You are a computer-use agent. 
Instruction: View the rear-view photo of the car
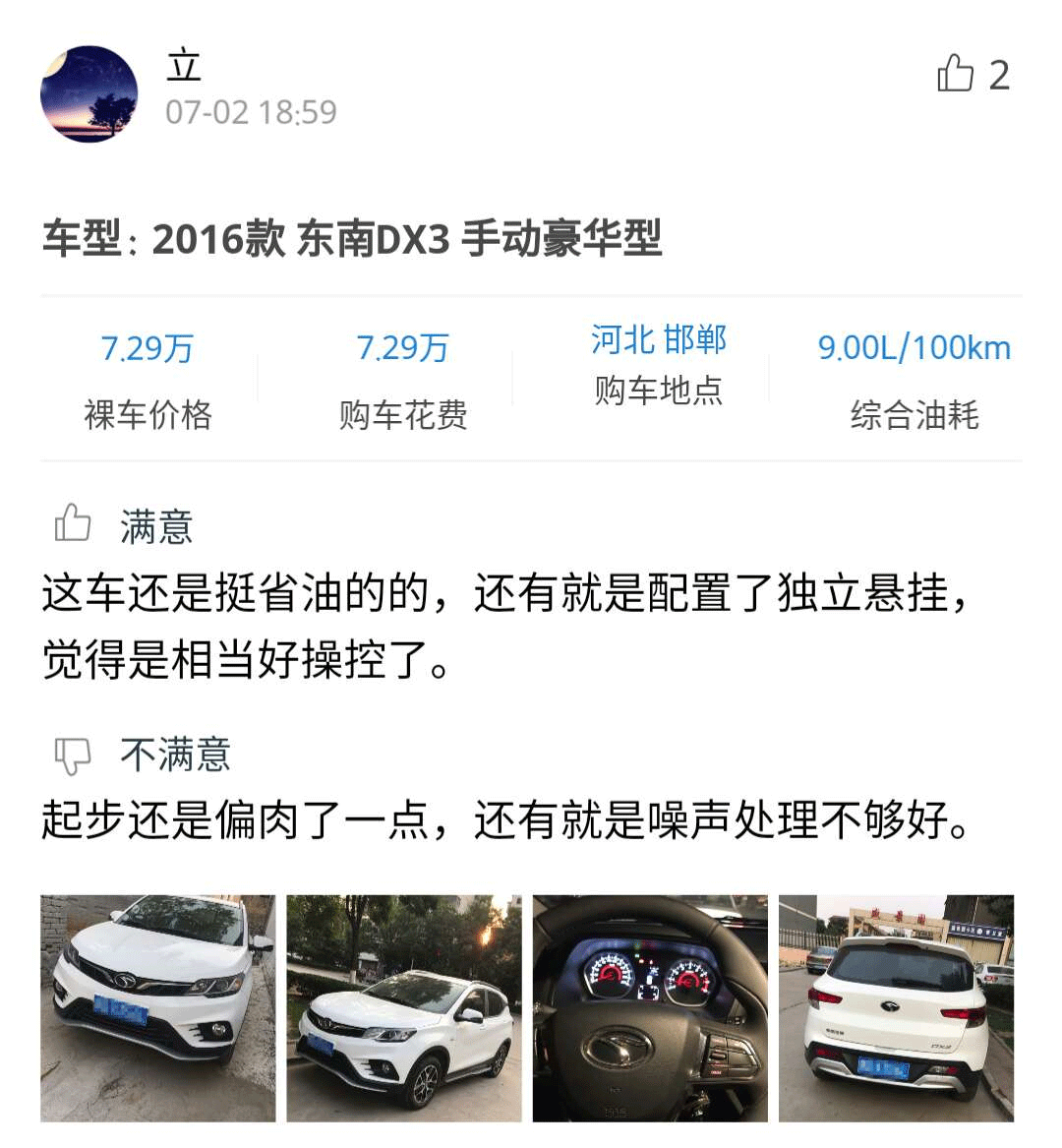pyautogui.click(x=896, y=1007)
